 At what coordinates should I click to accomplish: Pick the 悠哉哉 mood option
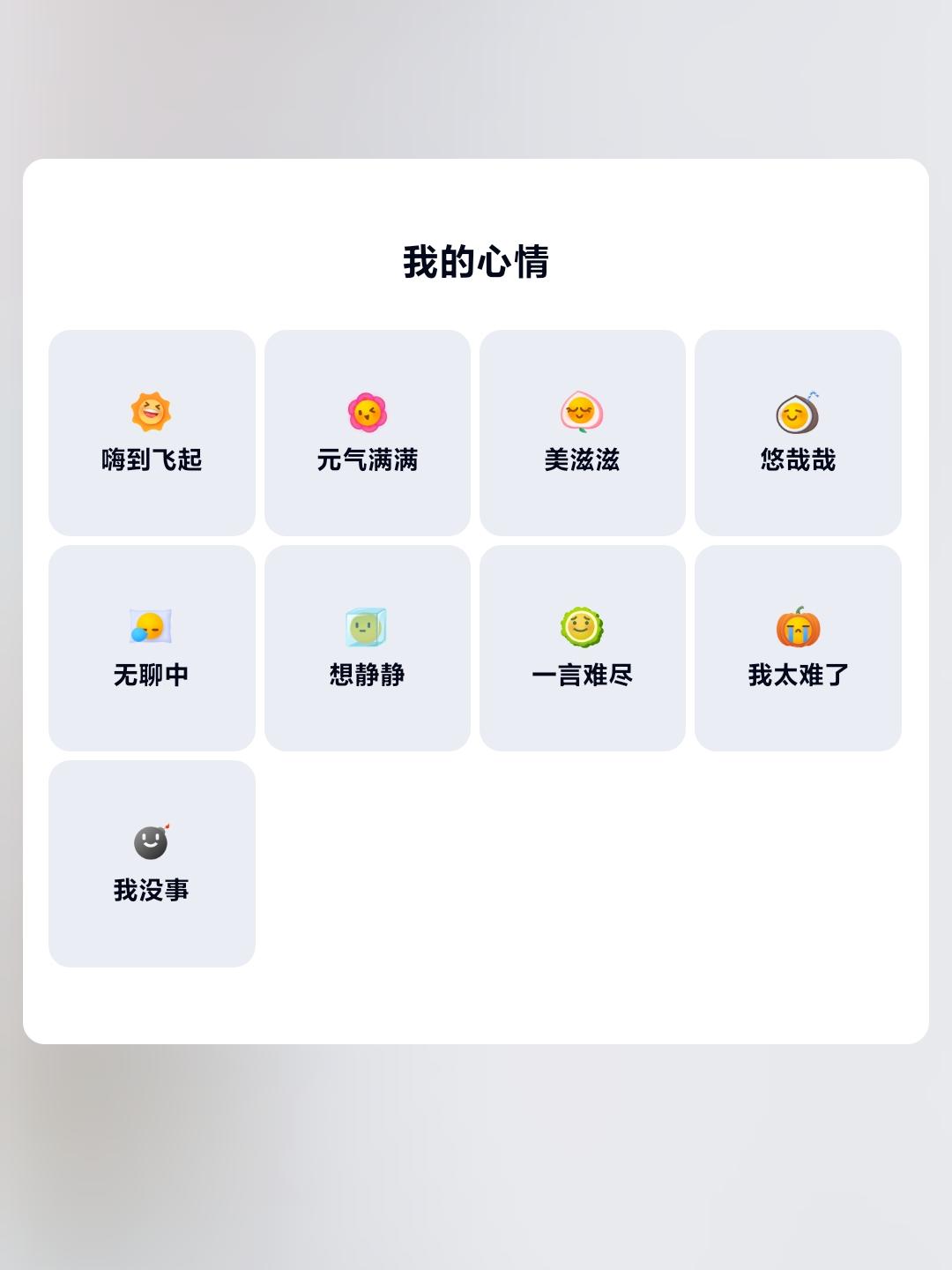tap(798, 430)
